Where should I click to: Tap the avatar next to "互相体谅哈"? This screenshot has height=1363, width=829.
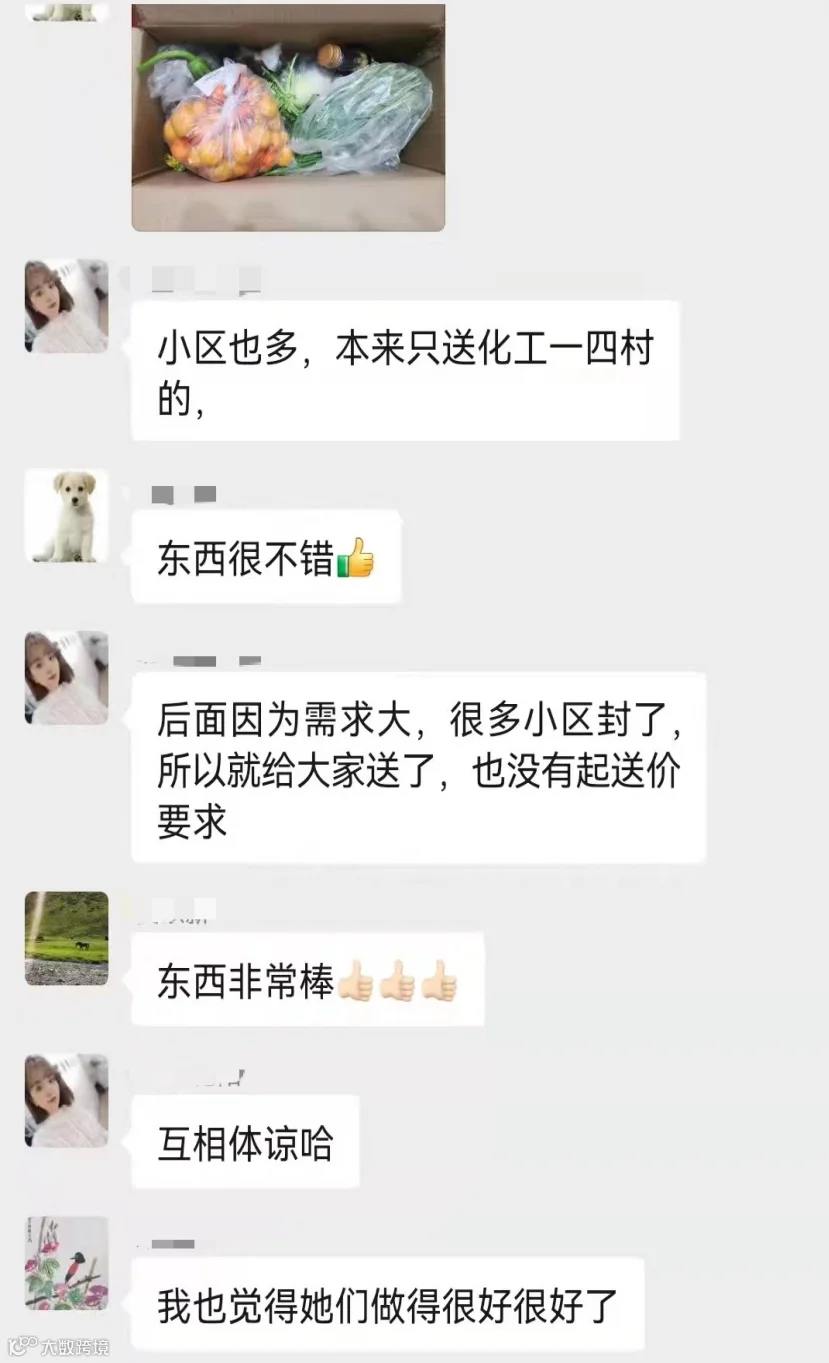[x=66, y=1101]
